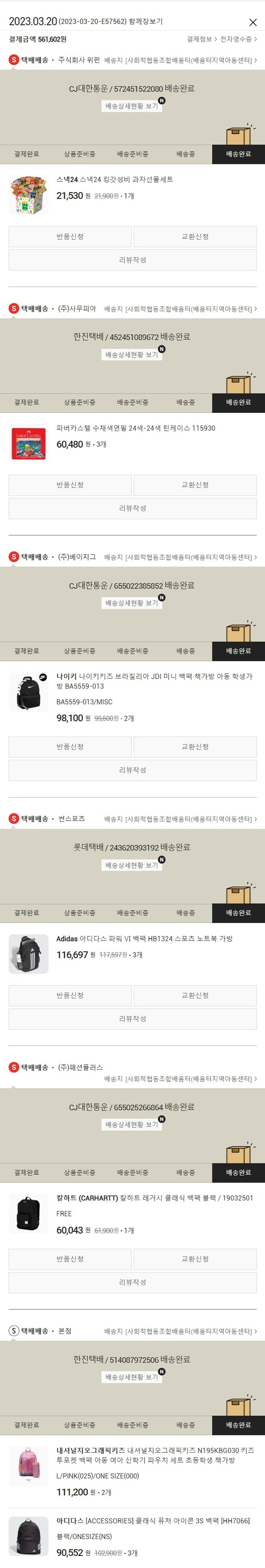Write a review for Adidas 파워 VI 백팩

coord(132,1018)
